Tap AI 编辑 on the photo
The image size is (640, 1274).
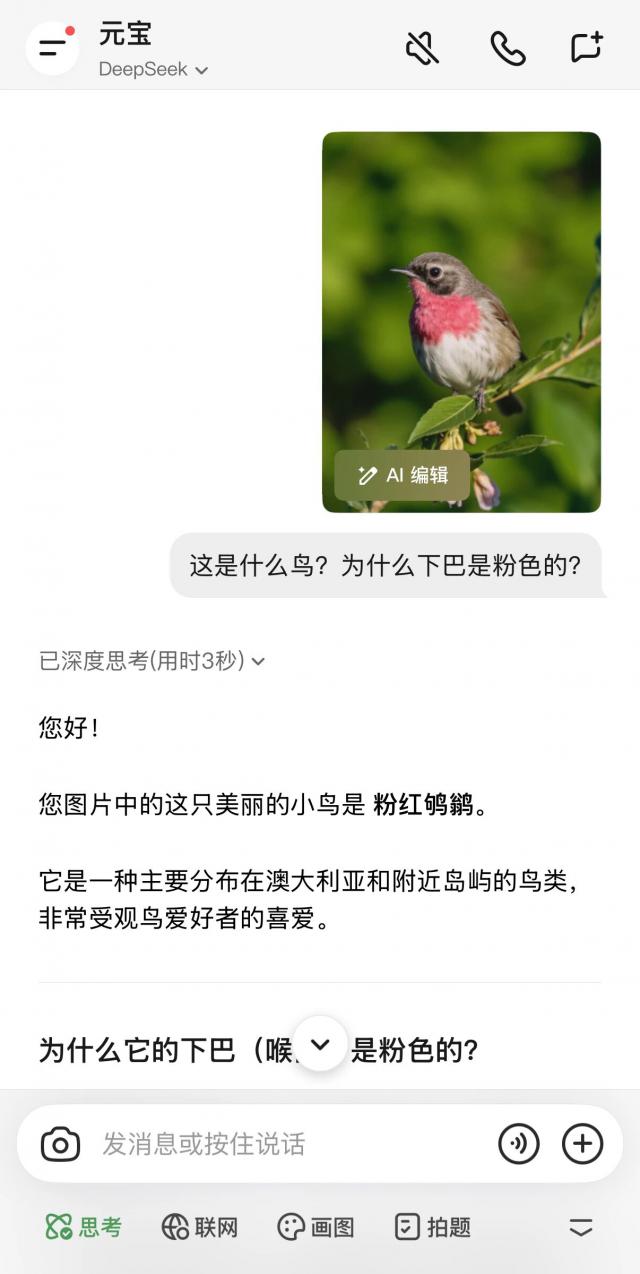(402, 475)
